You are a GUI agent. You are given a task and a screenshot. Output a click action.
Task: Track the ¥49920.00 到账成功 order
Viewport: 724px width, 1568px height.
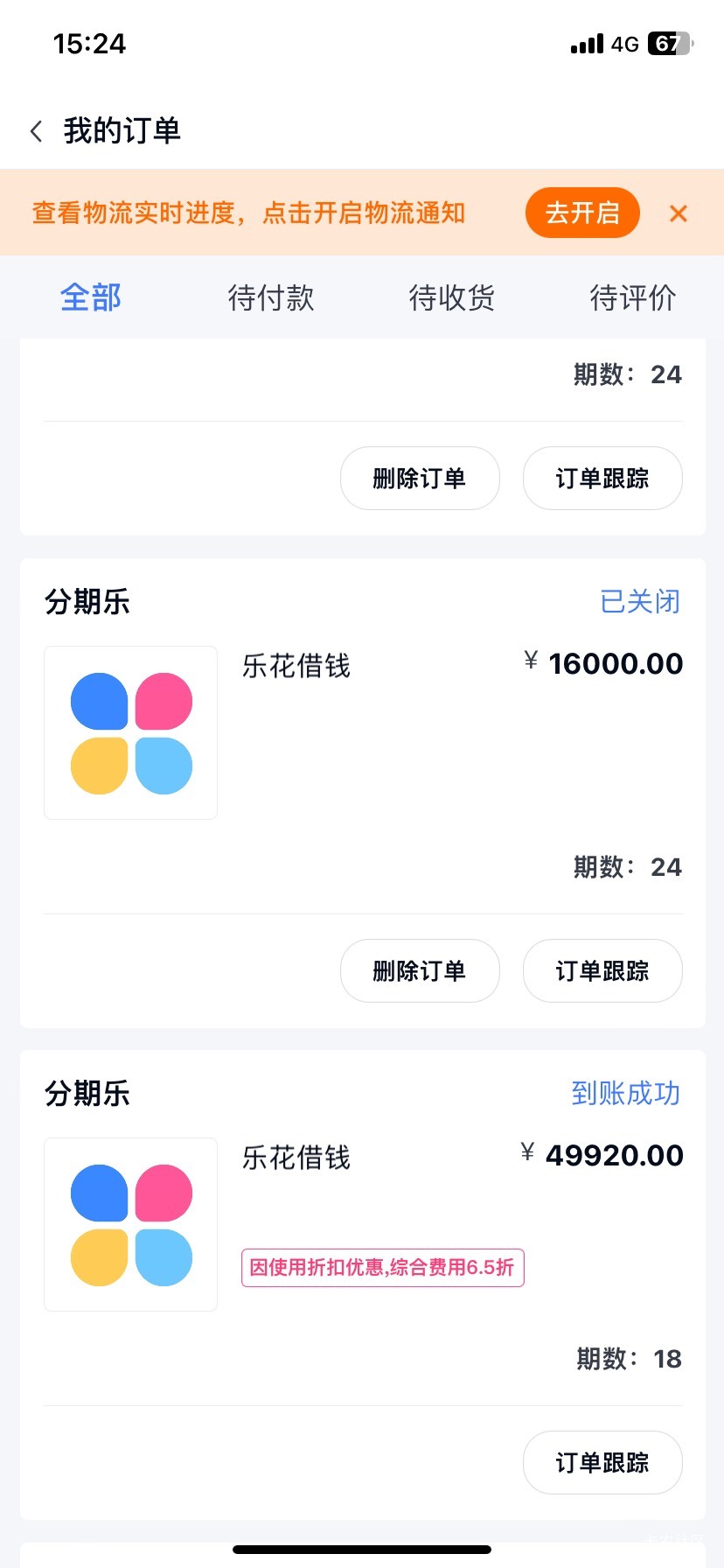[602, 1462]
